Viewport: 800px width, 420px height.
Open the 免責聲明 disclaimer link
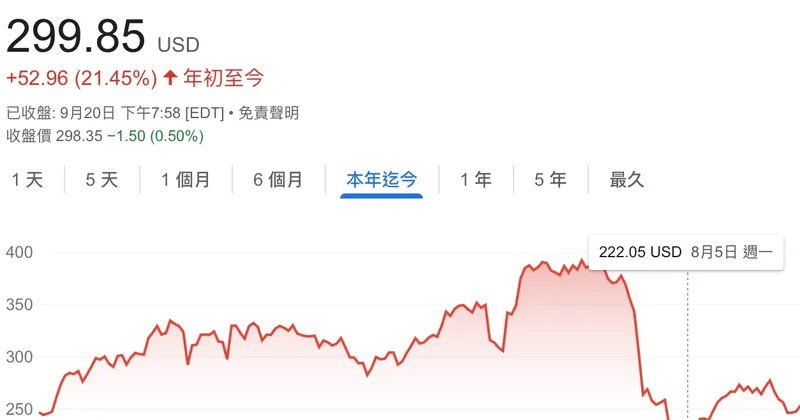(x=268, y=113)
